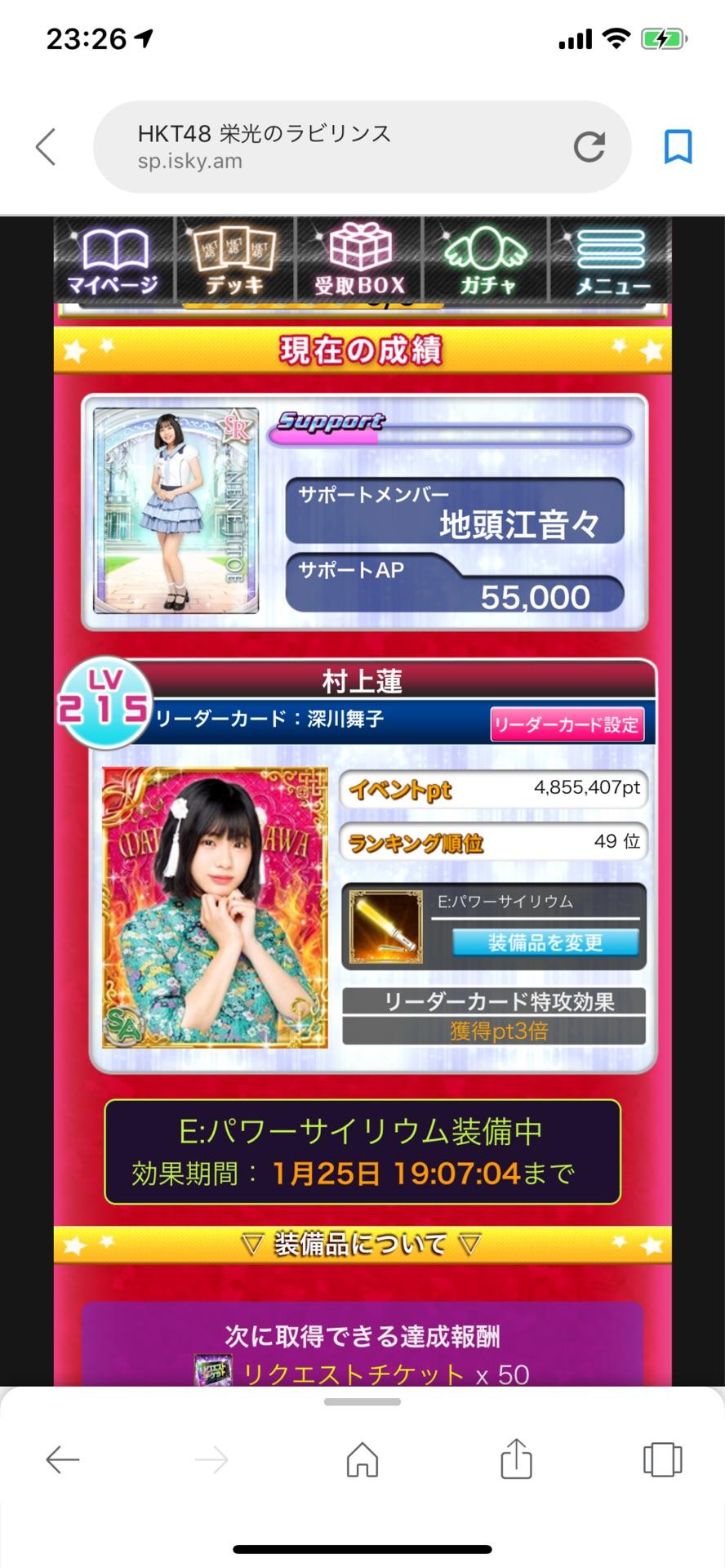
Task: Open the browser home button
Action: (362, 1459)
